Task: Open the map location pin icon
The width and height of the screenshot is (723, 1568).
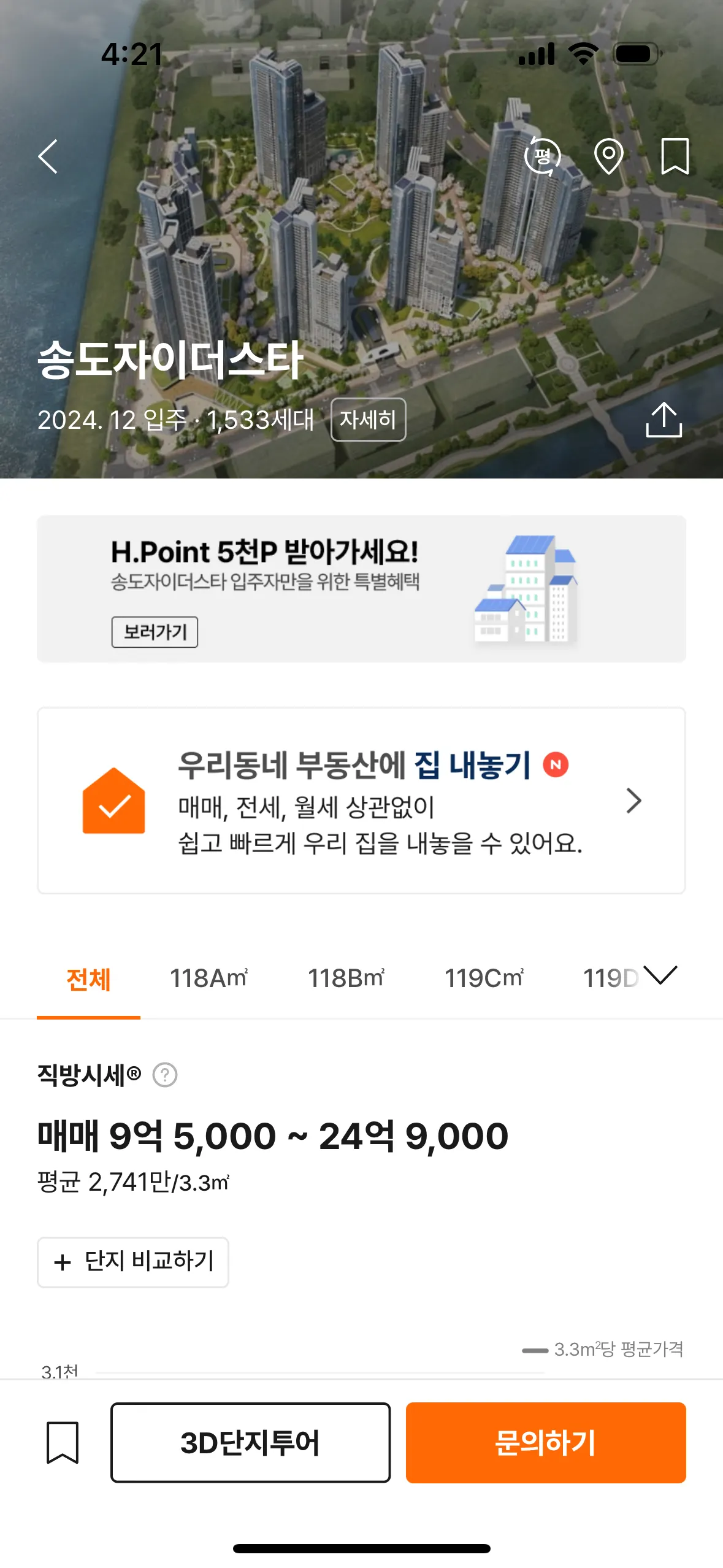Action: pos(608,156)
